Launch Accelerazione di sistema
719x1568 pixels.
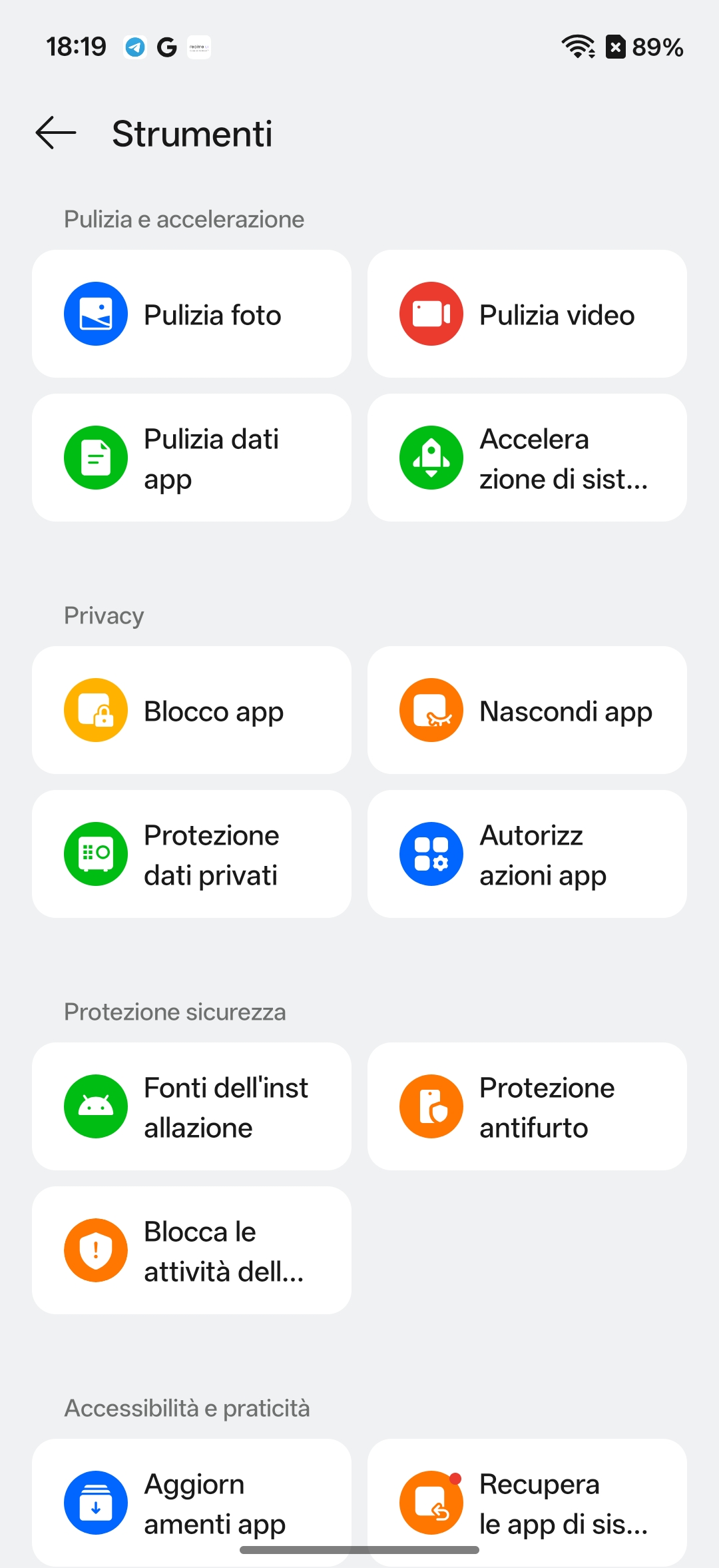[527, 458]
